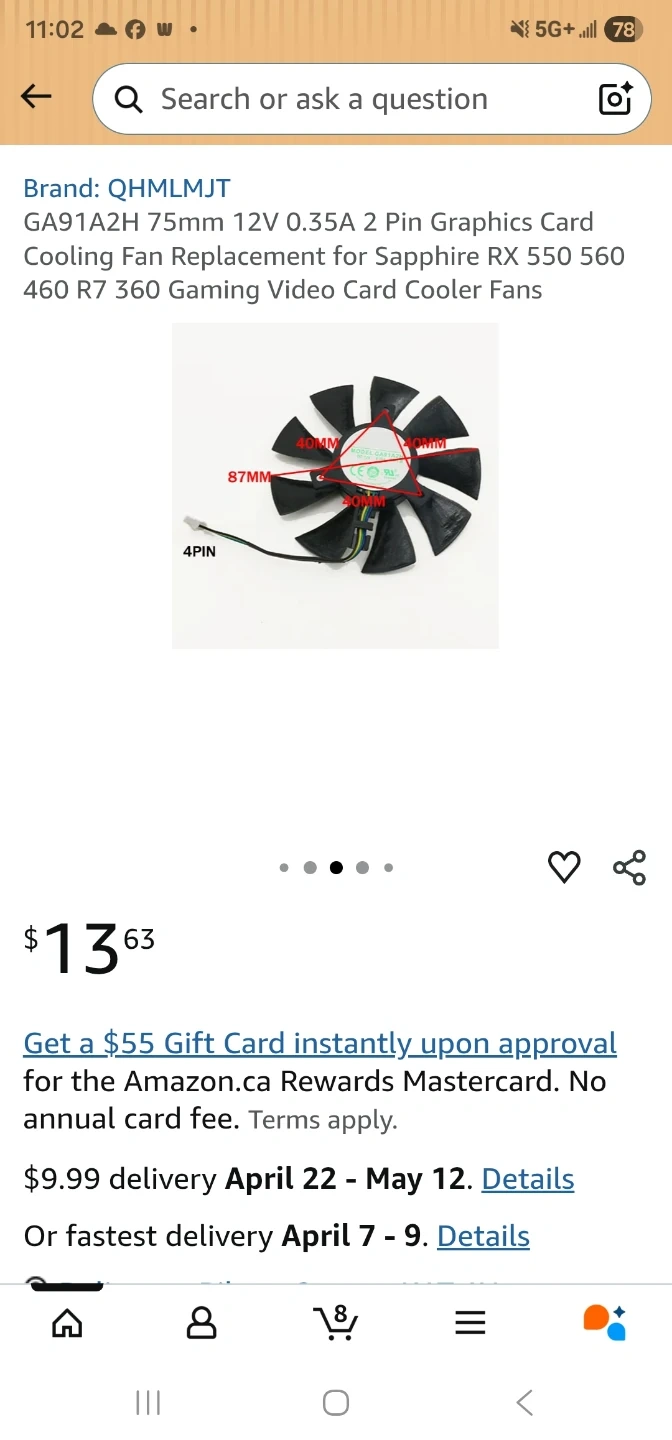Tap the system home button

(x=336, y=1403)
